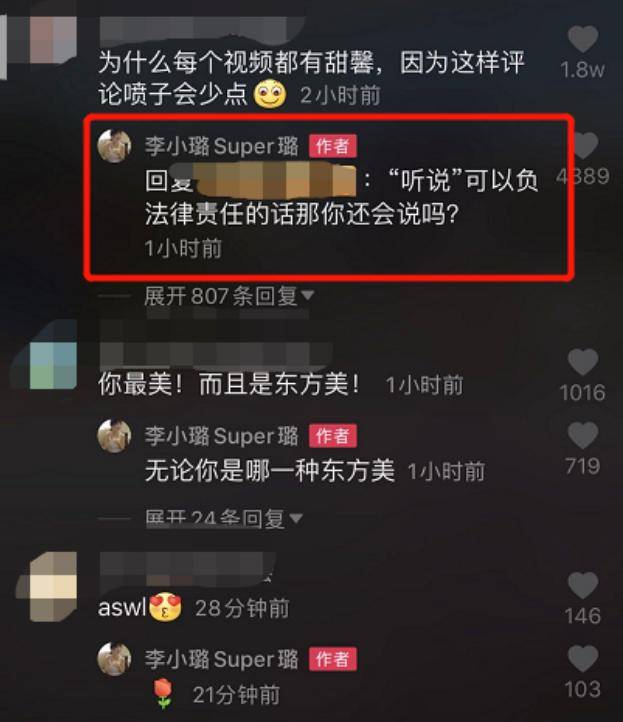The image size is (623, 722).
Task: Like the '你最美！而且是东方美！' comment
Action: pos(582,362)
